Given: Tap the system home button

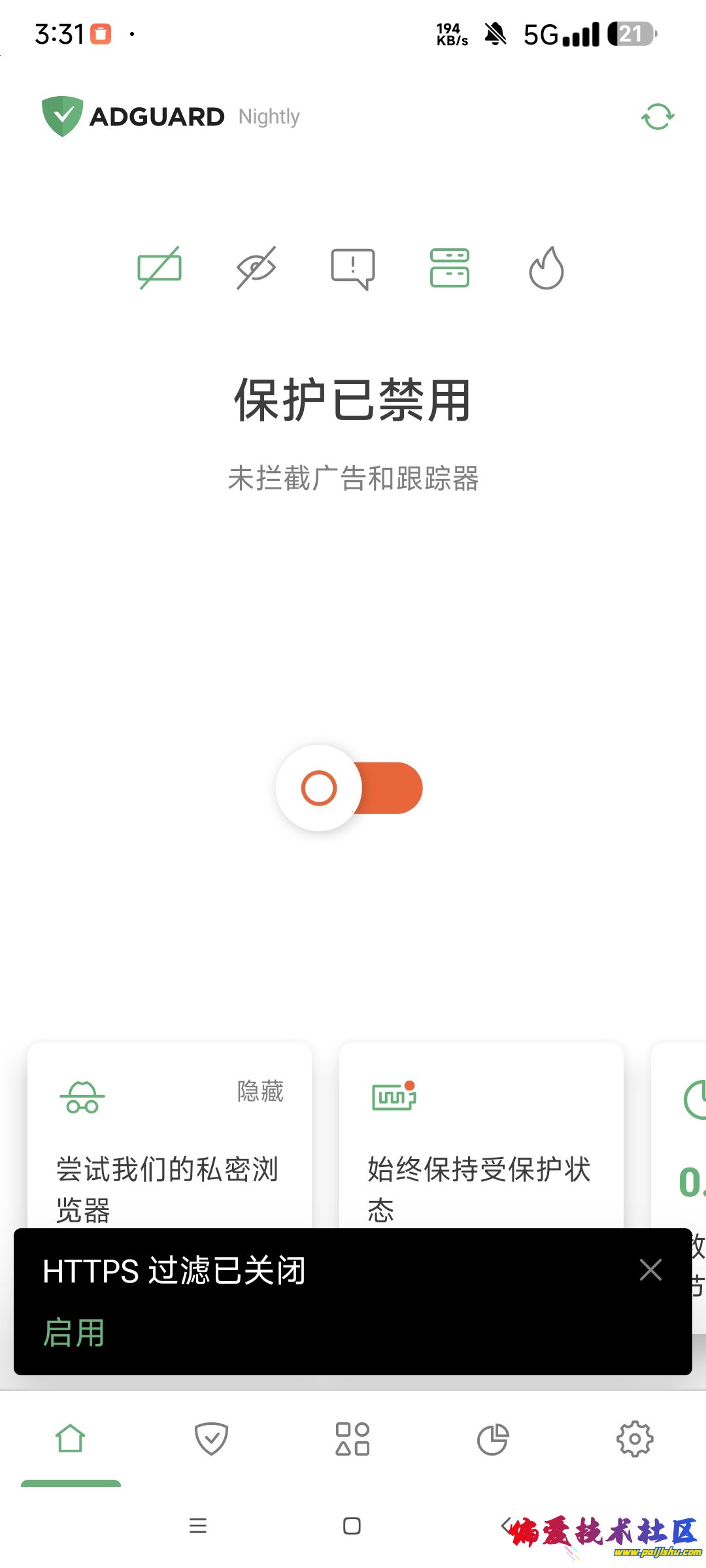Looking at the screenshot, I should coord(352,1526).
